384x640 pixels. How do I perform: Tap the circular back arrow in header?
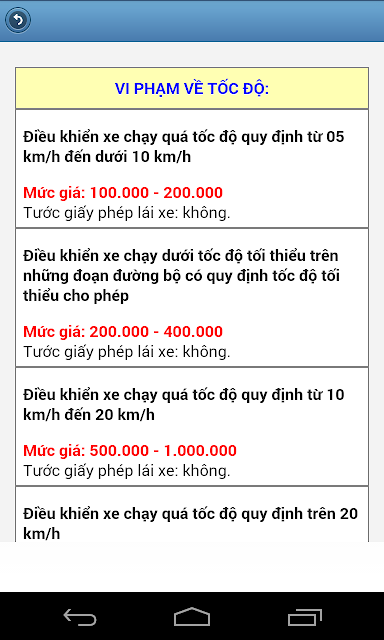pos(18,20)
